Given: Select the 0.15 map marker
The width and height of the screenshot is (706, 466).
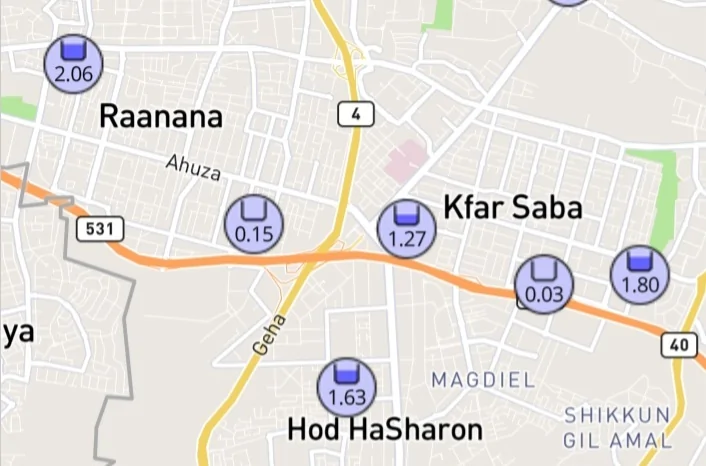Looking at the screenshot, I should click(254, 224).
